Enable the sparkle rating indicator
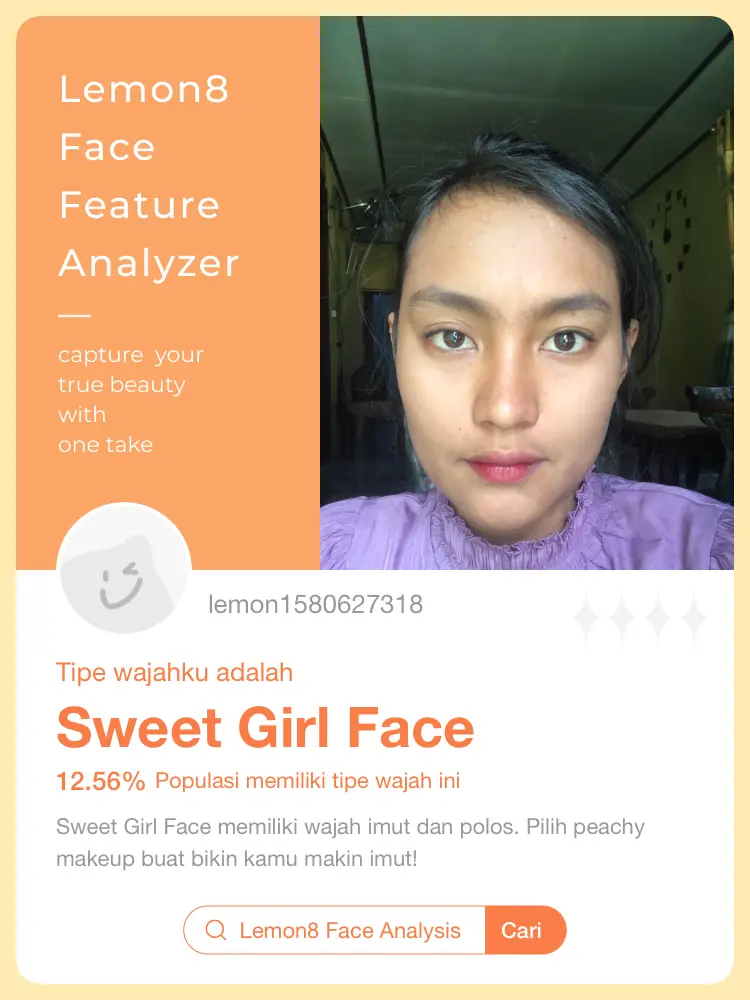The width and height of the screenshot is (750, 1000). click(x=640, y=617)
